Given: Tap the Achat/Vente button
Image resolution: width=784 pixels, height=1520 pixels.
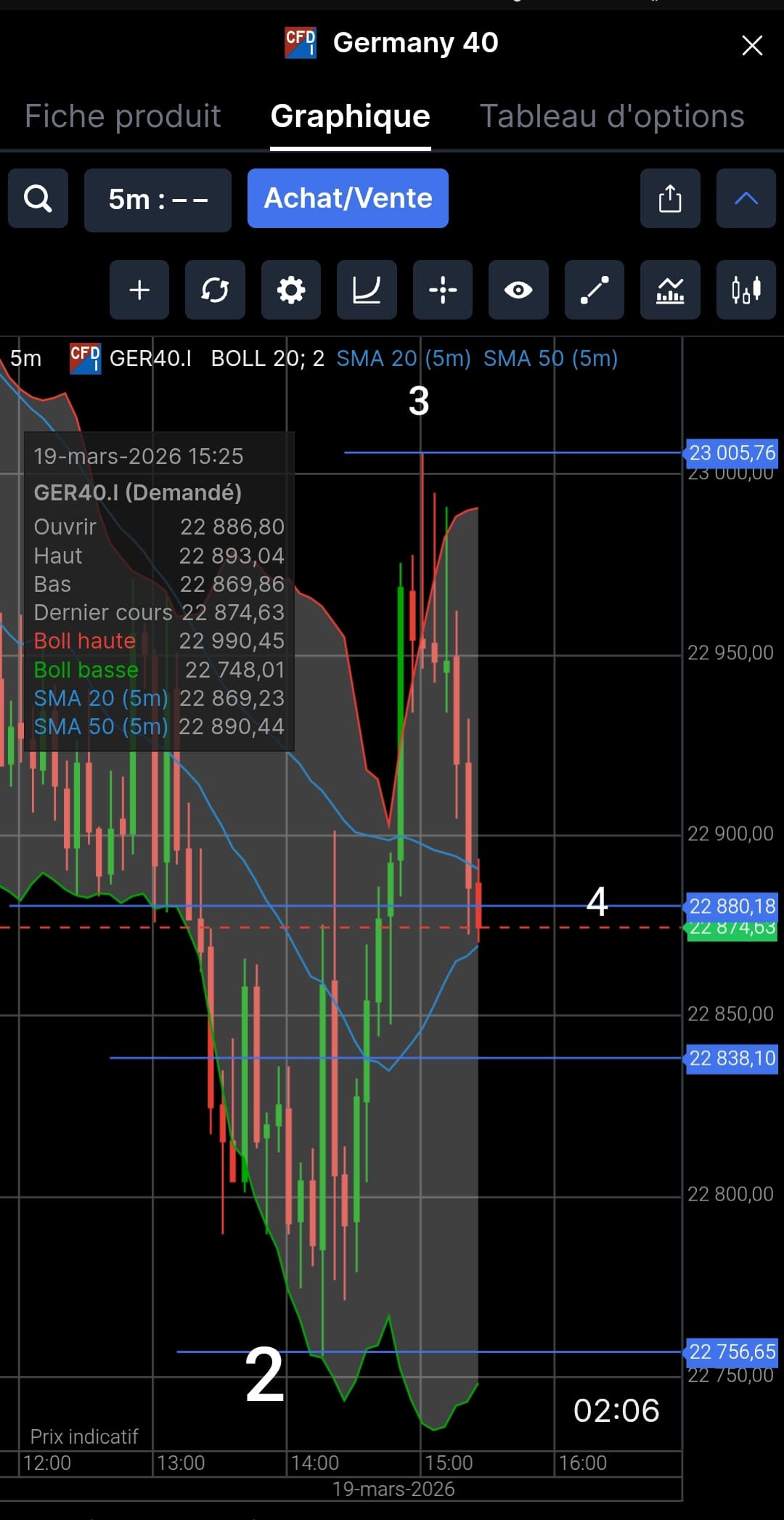Looking at the screenshot, I should tap(348, 198).
